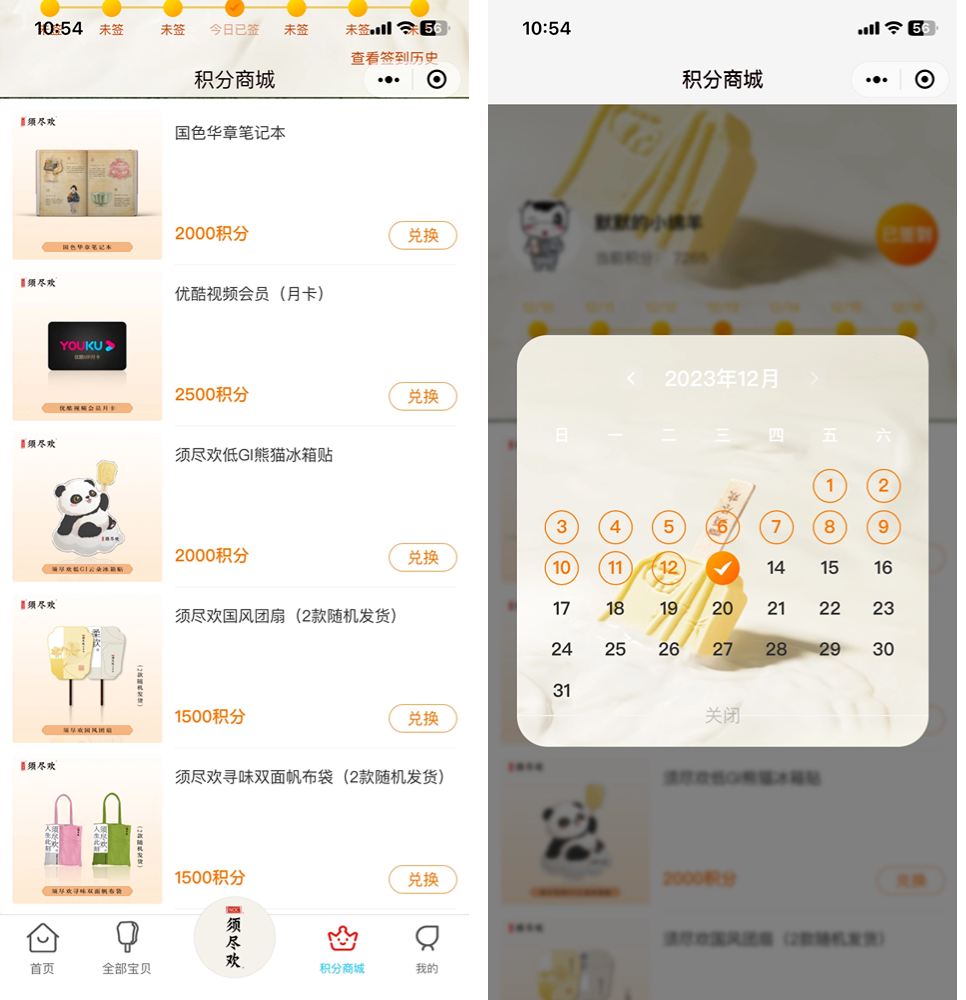Switch to the 全部宝贝 tab
This screenshot has width=966, height=1000.
127,948
